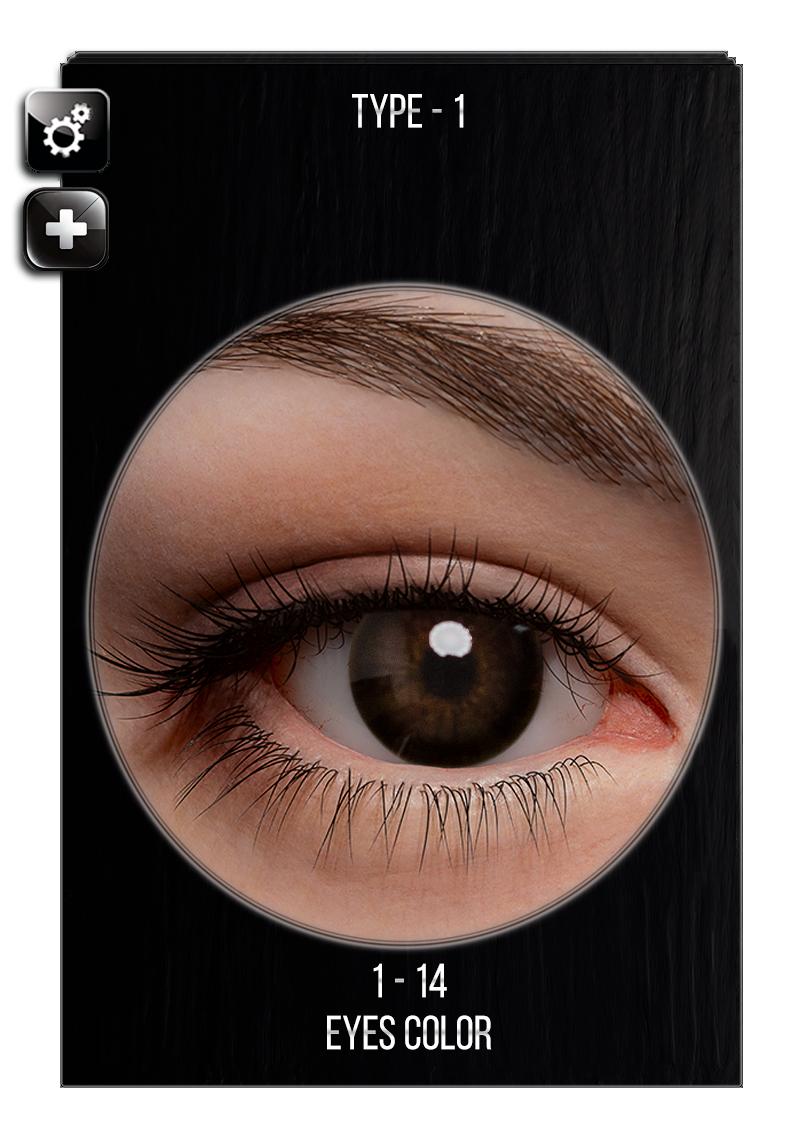Select the double-gear configuration icon
Screen dimensions: 808x1148
(63, 130)
